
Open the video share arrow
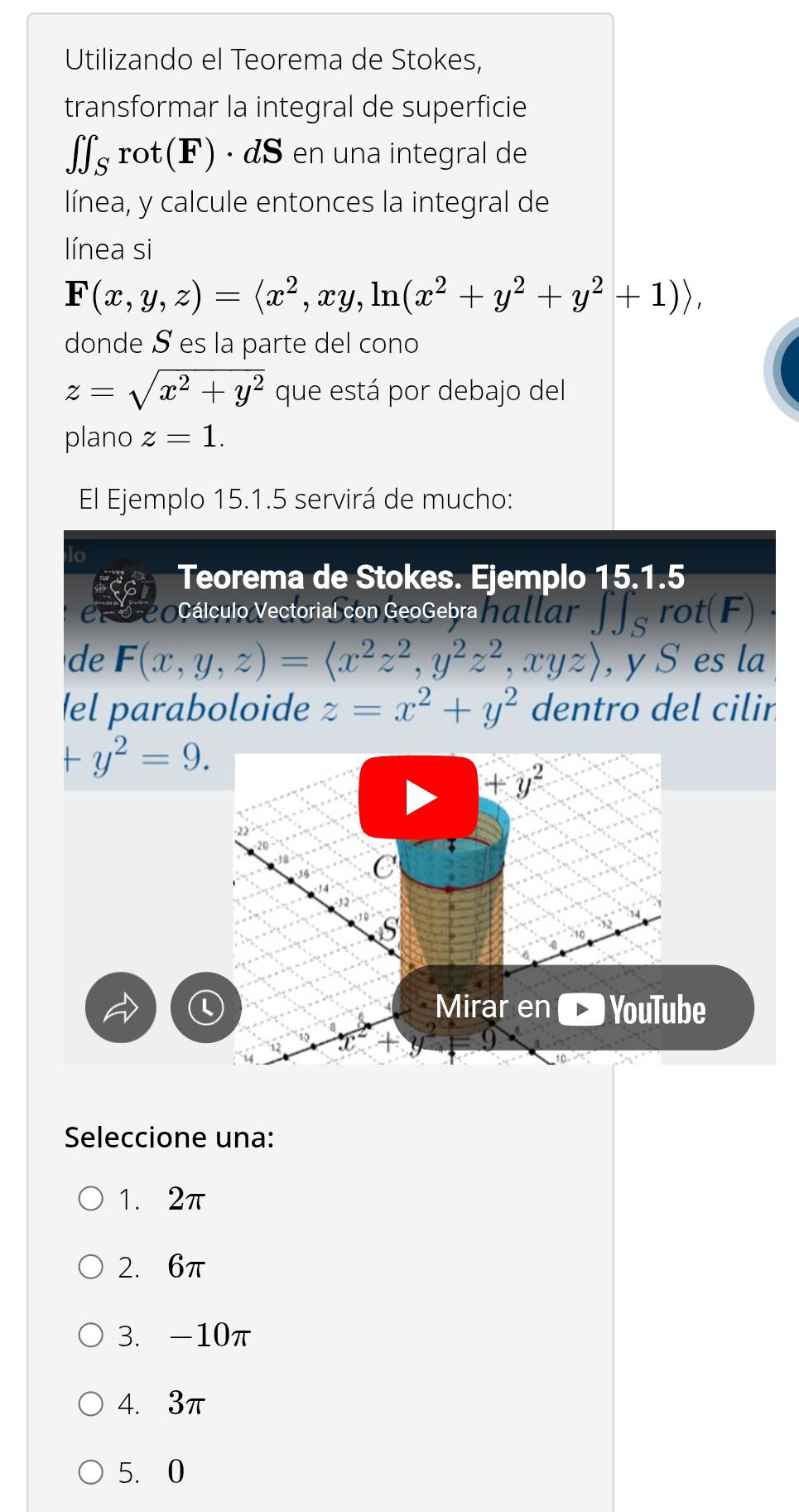(121, 1007)
